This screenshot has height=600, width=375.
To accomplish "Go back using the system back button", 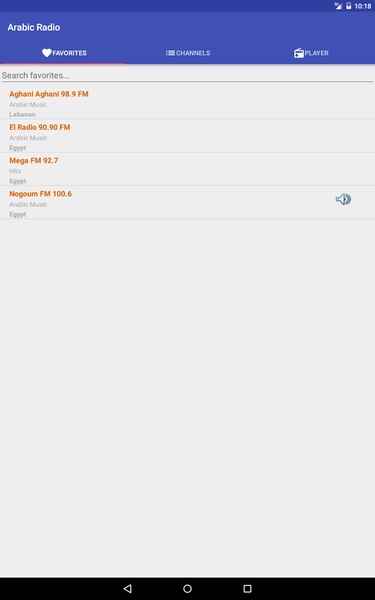I will [128, 588].
